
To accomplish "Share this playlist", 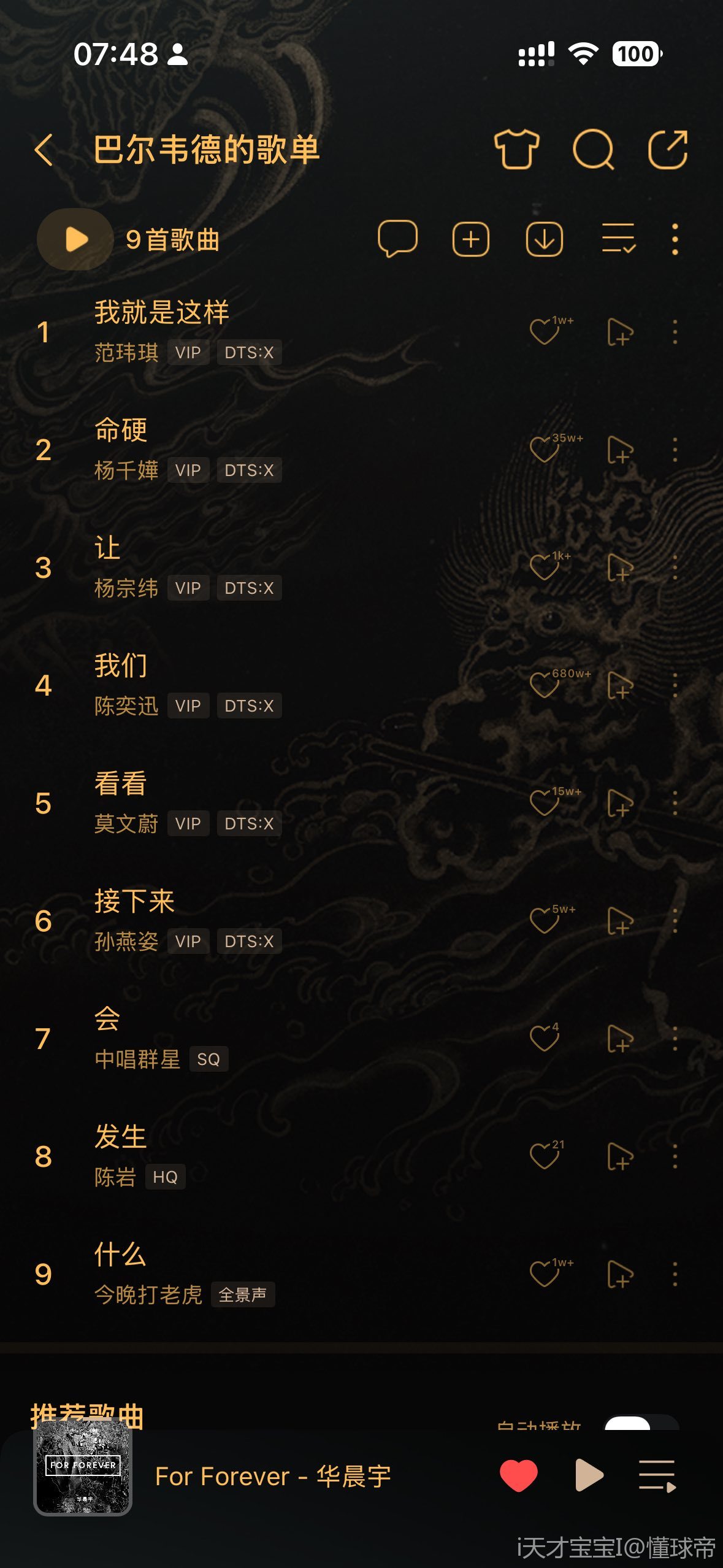I will tap(668, 149).
